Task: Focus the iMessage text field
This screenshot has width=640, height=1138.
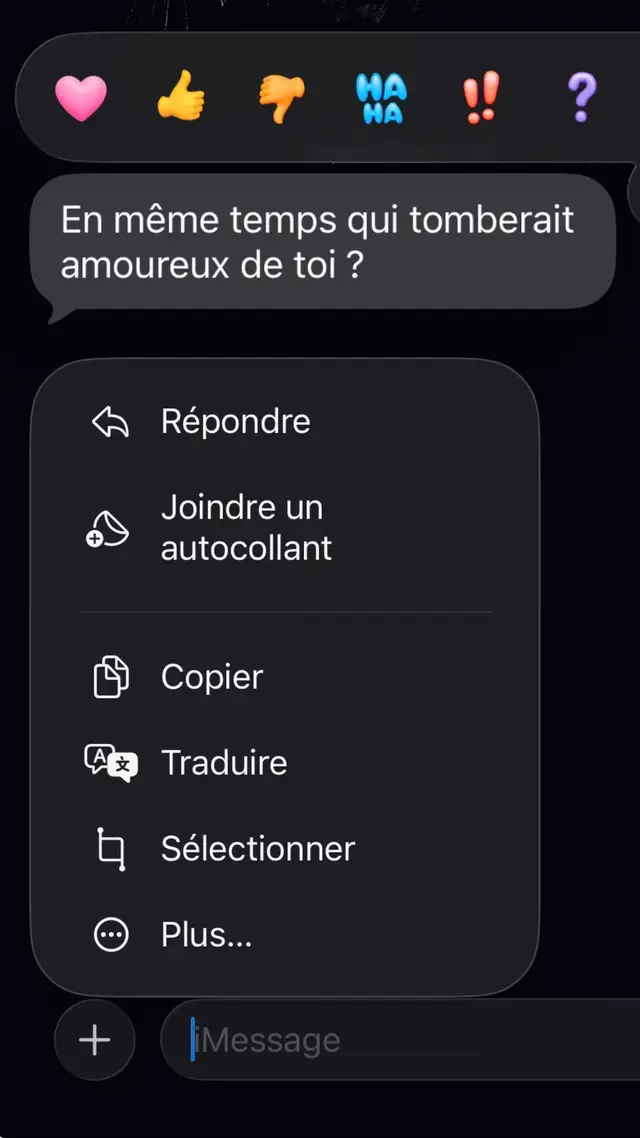Action: (x=400, y=1040)
